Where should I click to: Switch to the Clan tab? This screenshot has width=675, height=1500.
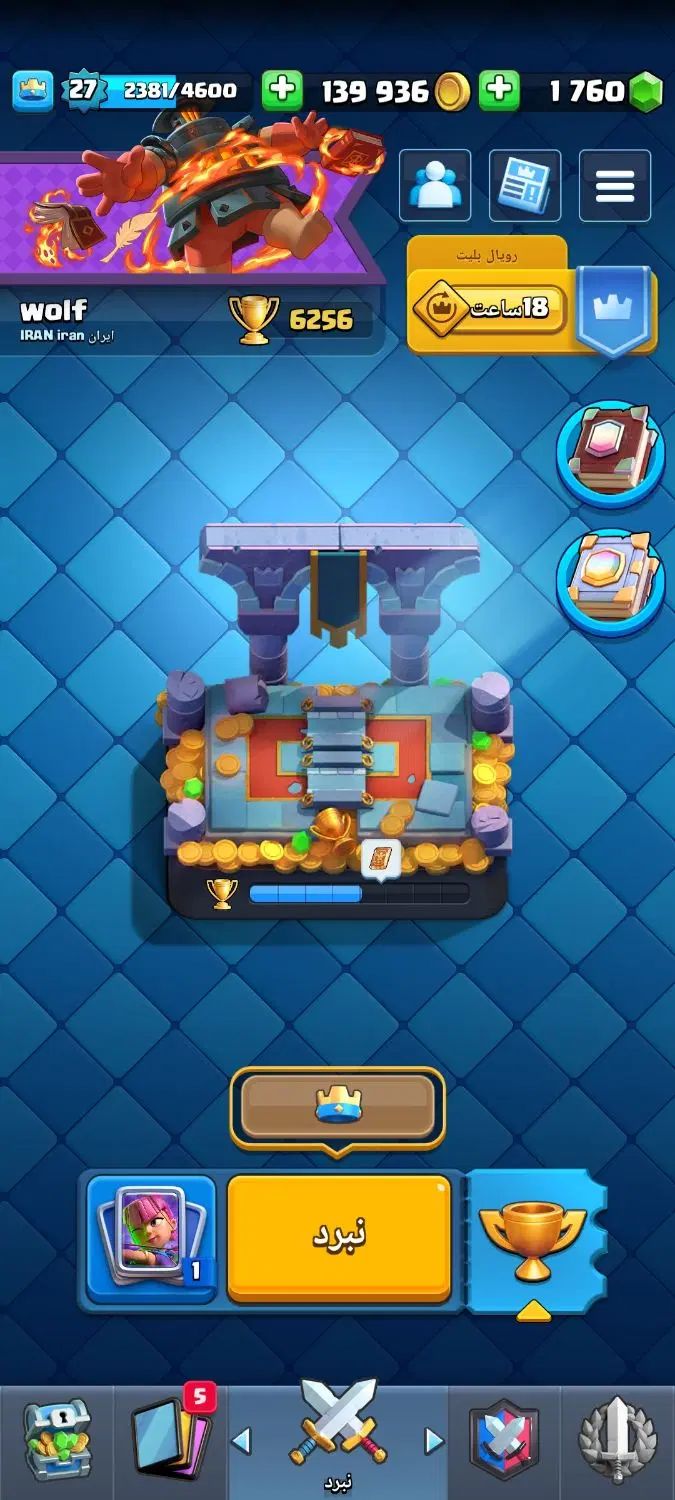click(504, 1440)
